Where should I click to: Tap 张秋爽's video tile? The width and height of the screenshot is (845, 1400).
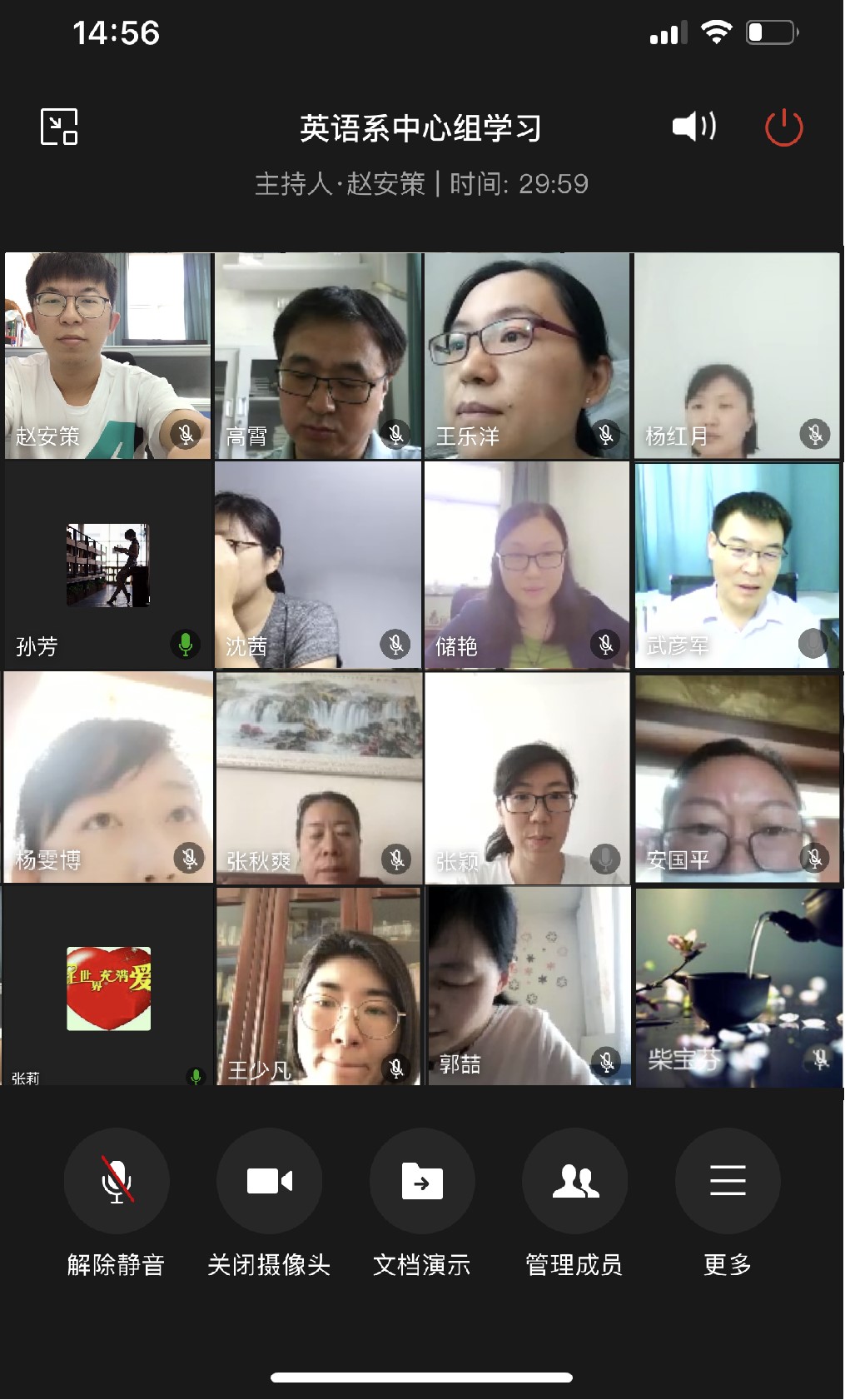tap(318, 778)
